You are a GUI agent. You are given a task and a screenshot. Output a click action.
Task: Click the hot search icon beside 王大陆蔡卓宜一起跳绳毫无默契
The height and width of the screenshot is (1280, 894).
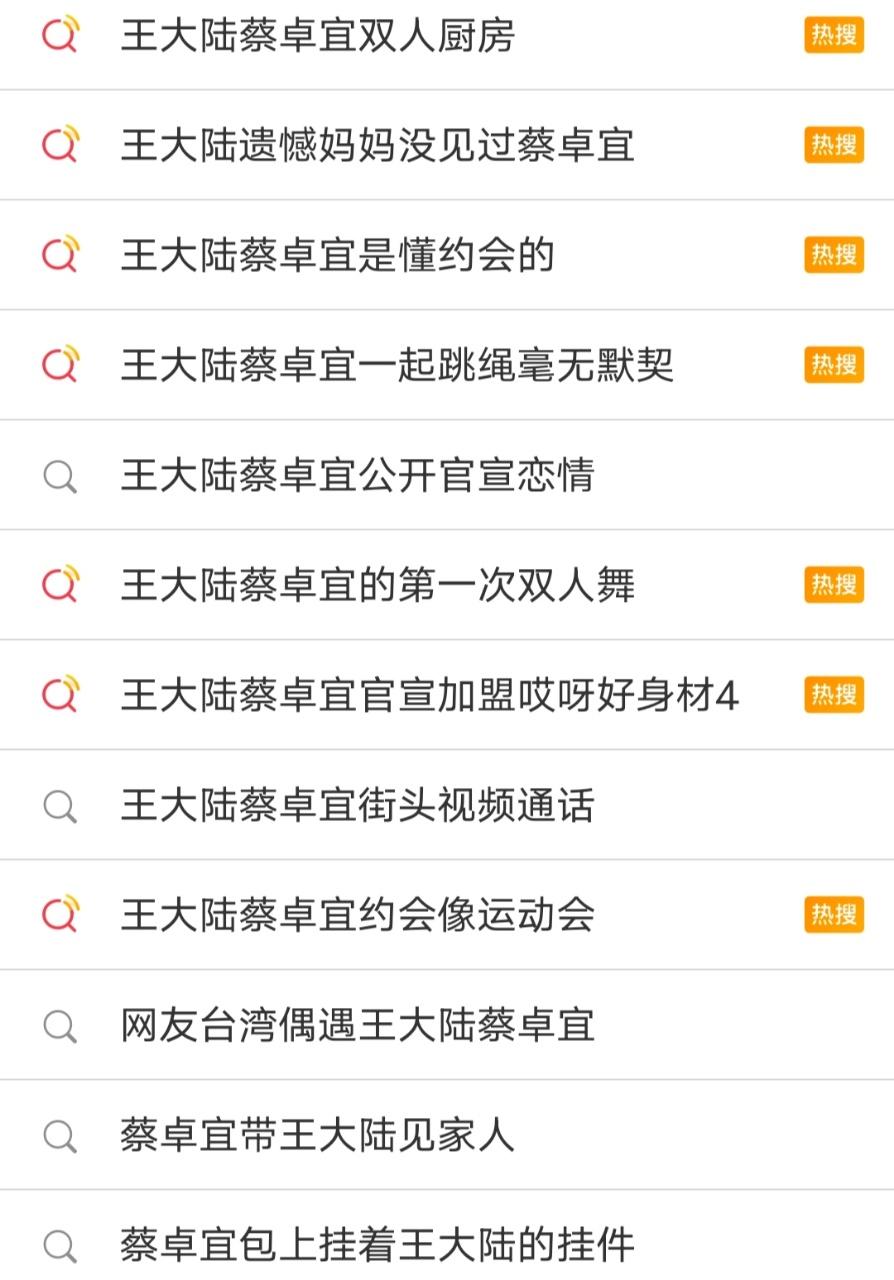point(60,365)
